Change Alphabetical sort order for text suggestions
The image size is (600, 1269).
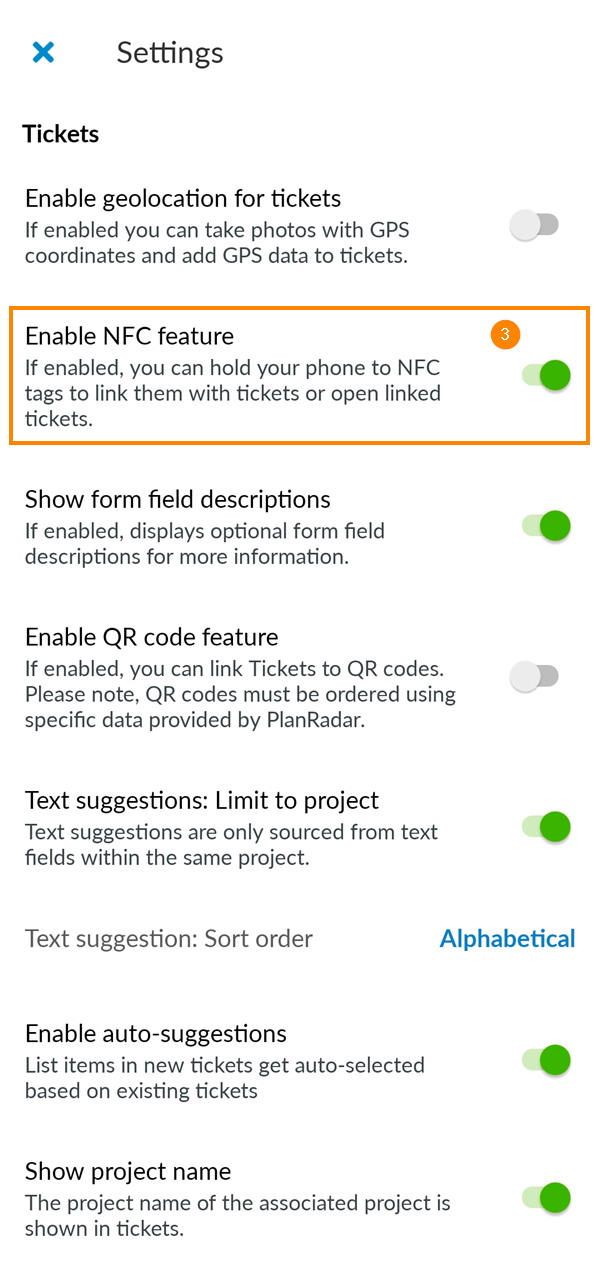pyautogui.click(x=507, y=938)
